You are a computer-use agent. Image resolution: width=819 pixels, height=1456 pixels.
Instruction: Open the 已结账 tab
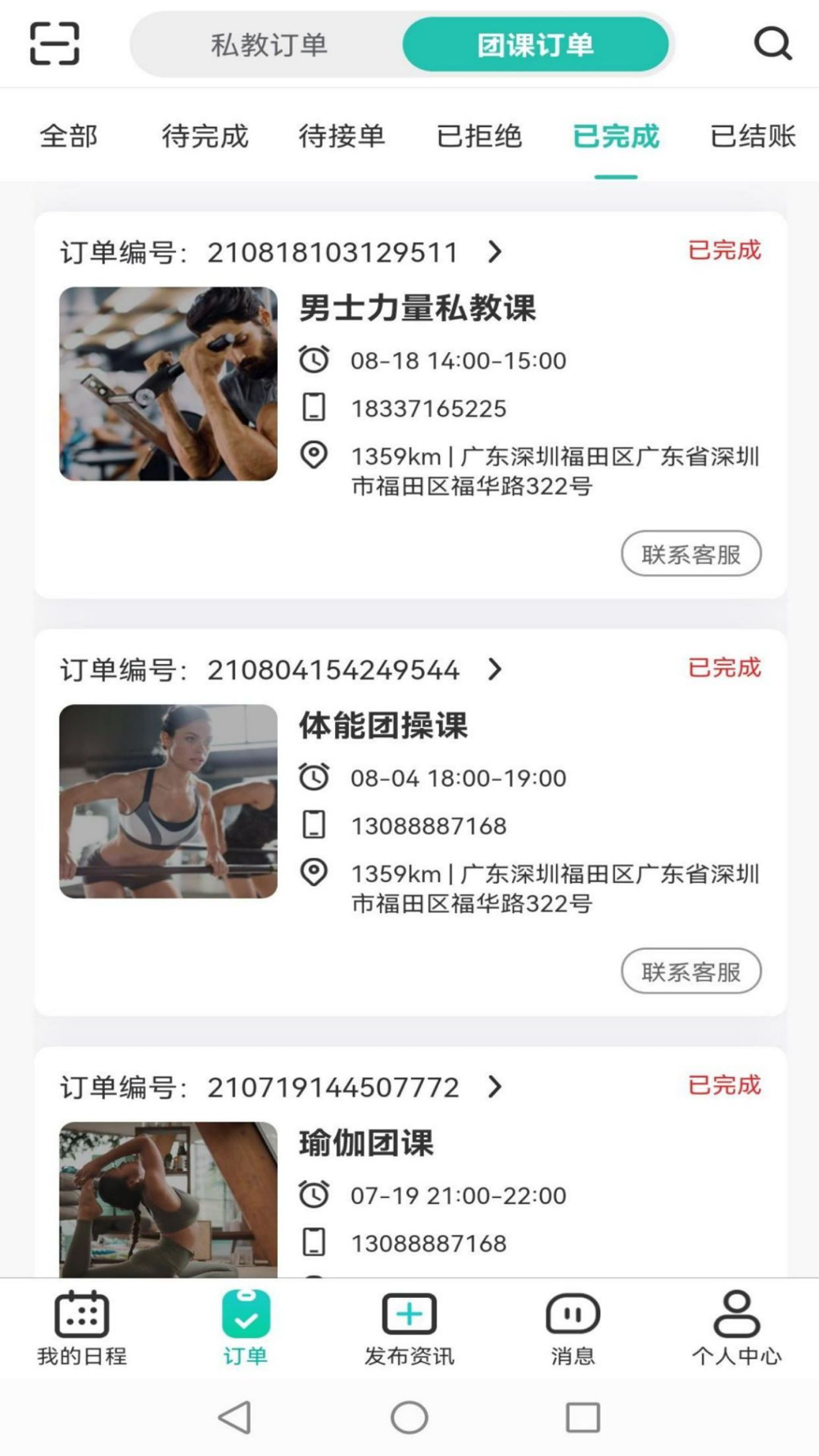(753, 136)
